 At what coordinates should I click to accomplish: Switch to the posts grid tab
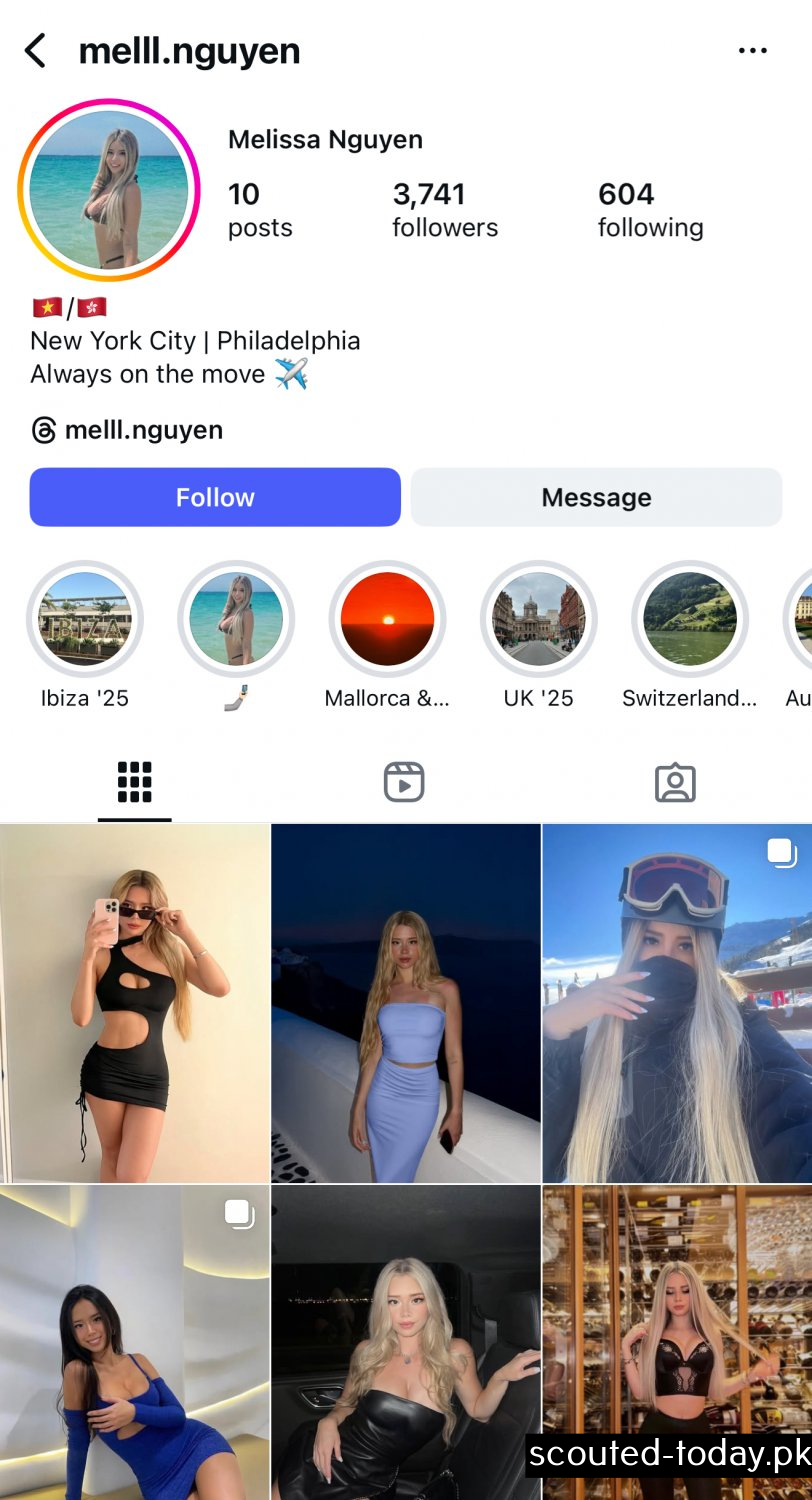(135, 782)
